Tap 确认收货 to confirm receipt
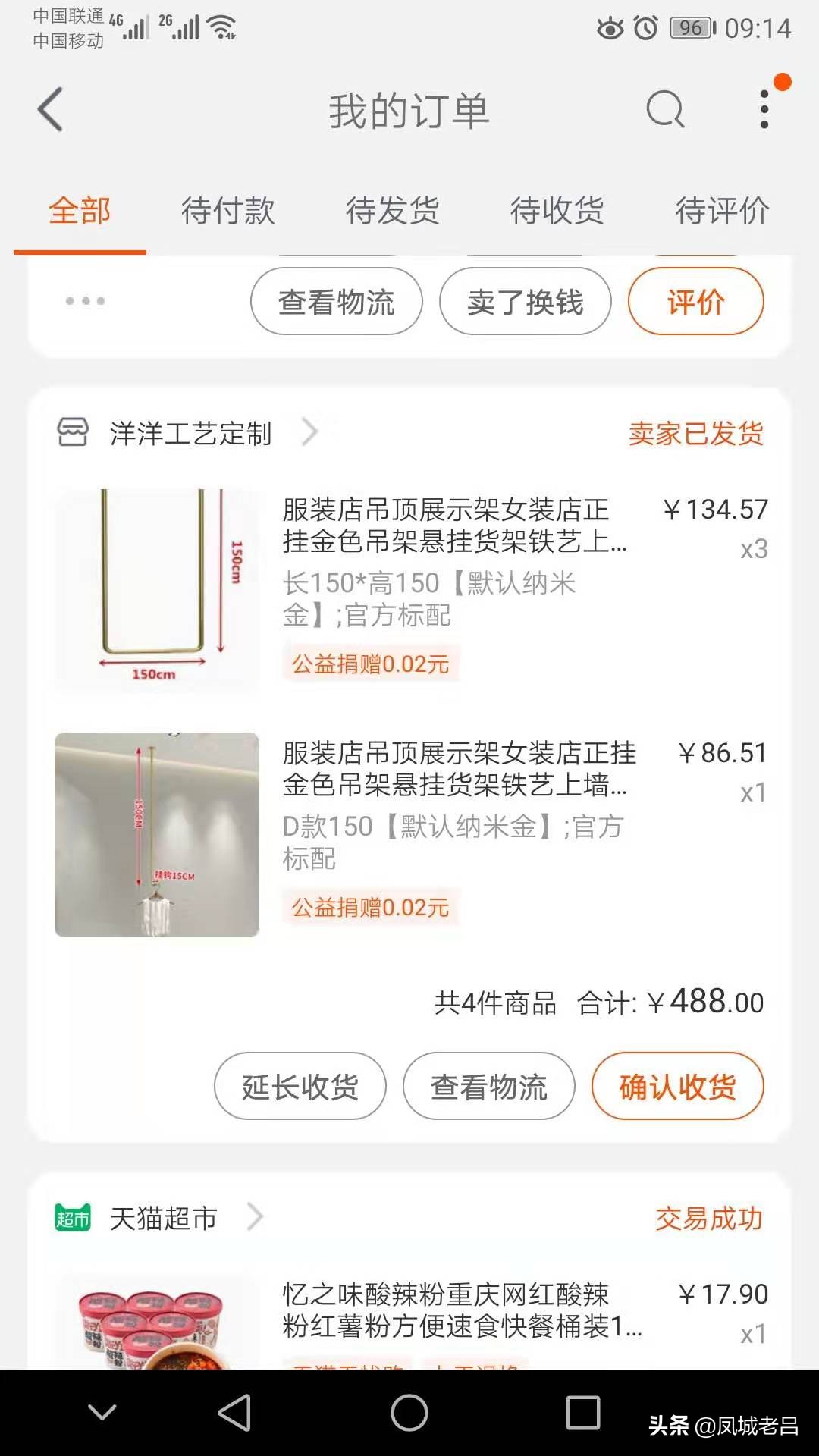This screenshot has height=1456, width=819. [677, 1086]
